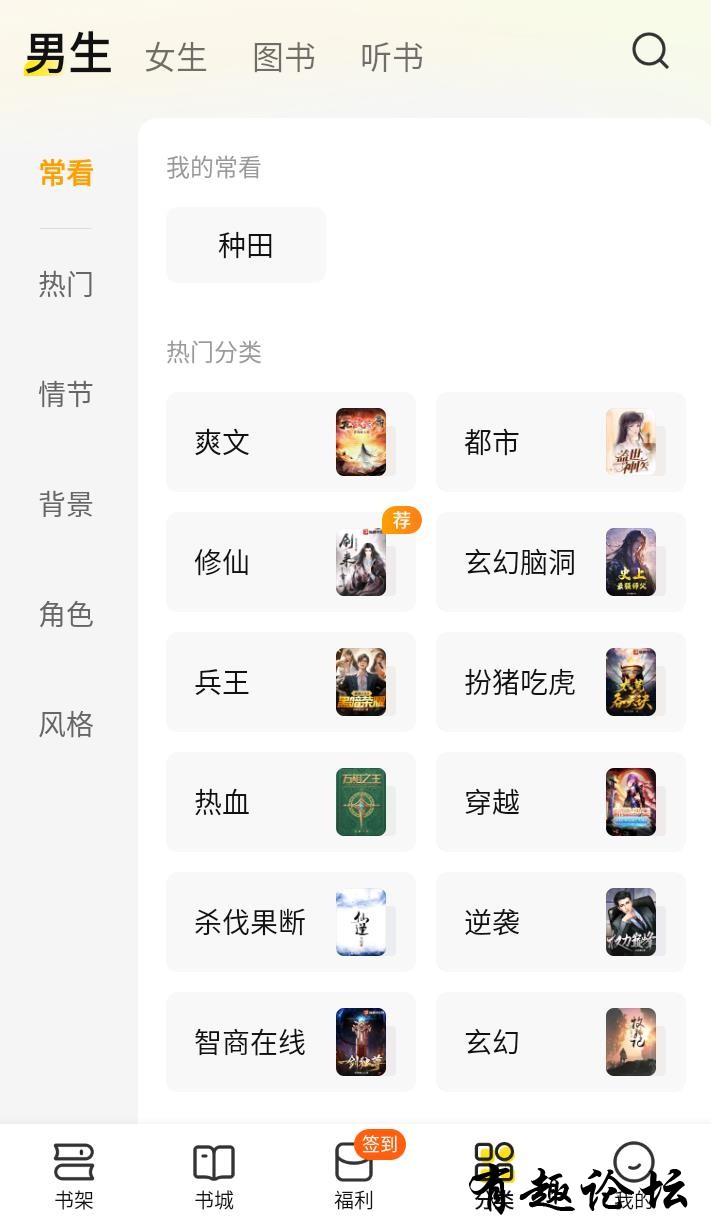Switch to the 女生 top tab
Image resolution: width=711 pixels, height=1223 pixels.
tap(176, 57)
